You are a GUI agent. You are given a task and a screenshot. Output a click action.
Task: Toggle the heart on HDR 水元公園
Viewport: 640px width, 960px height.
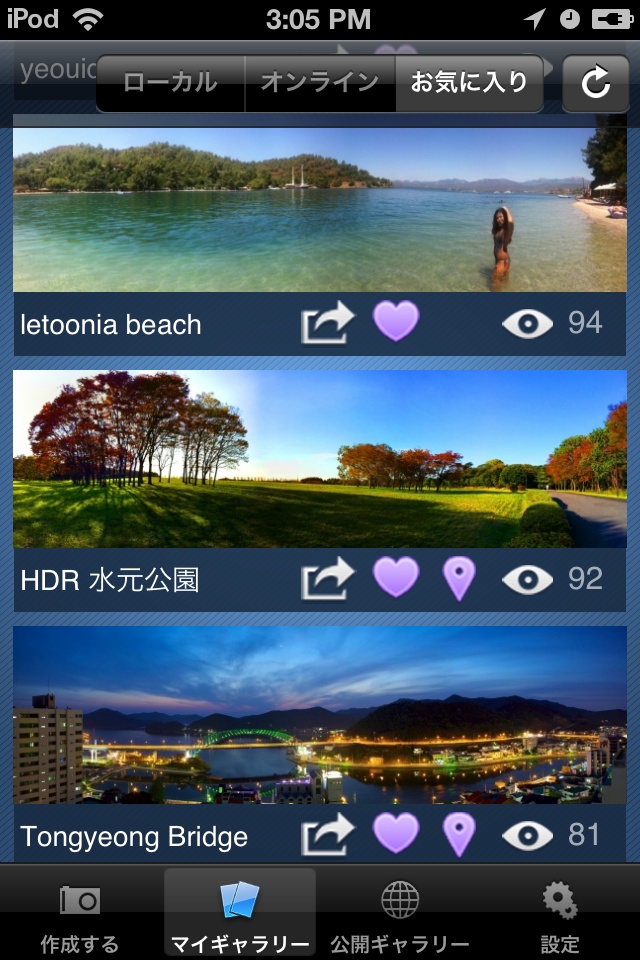click(396, 578)
